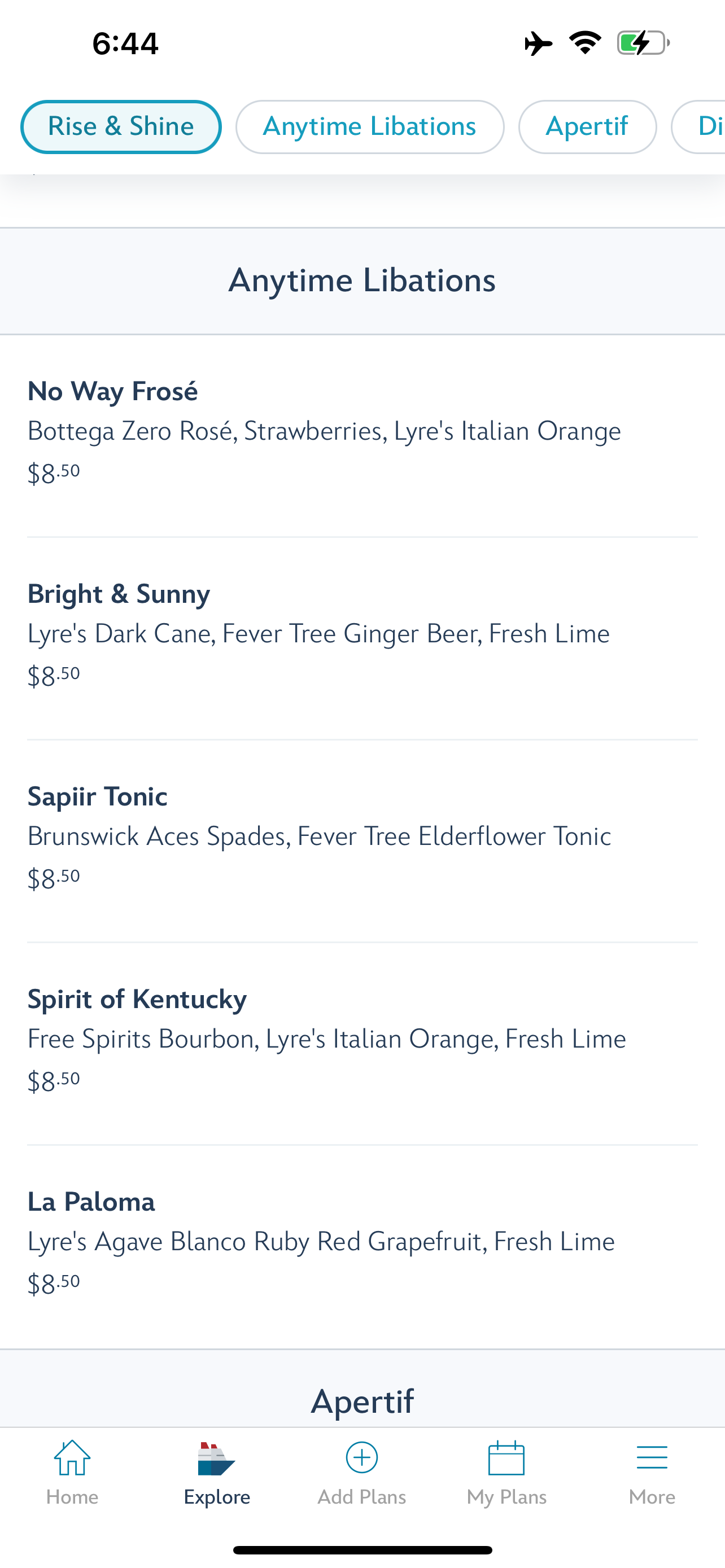Jump to the Anytime Libations section chip

369,126
